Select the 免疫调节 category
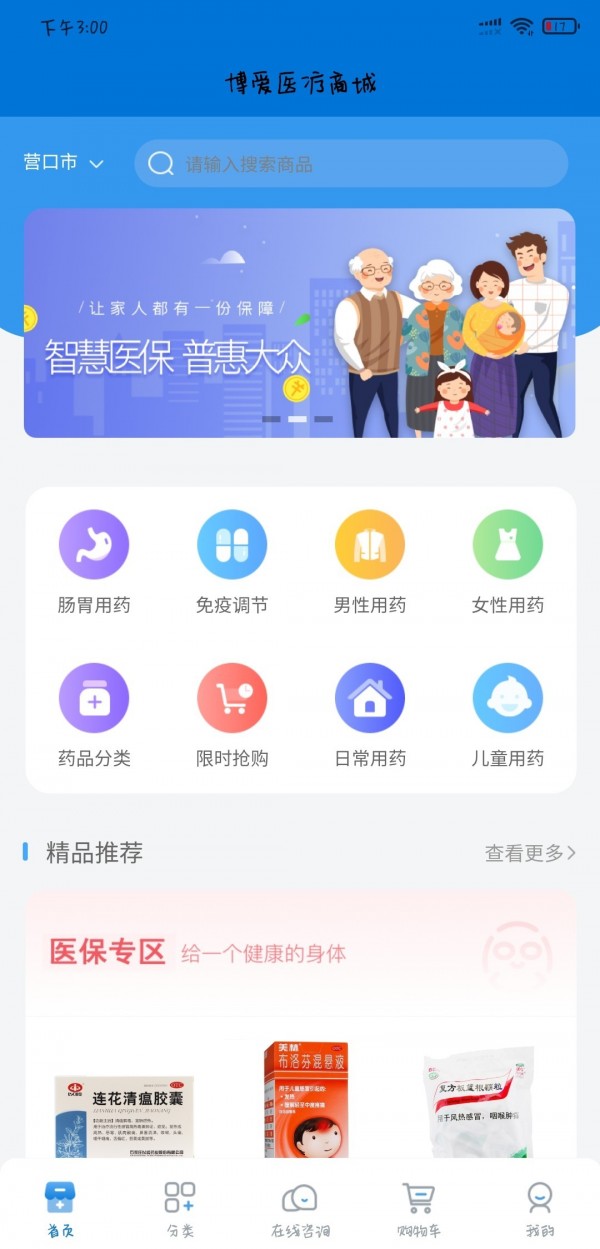Viewport: 600px width, 1249px height. 232,562
